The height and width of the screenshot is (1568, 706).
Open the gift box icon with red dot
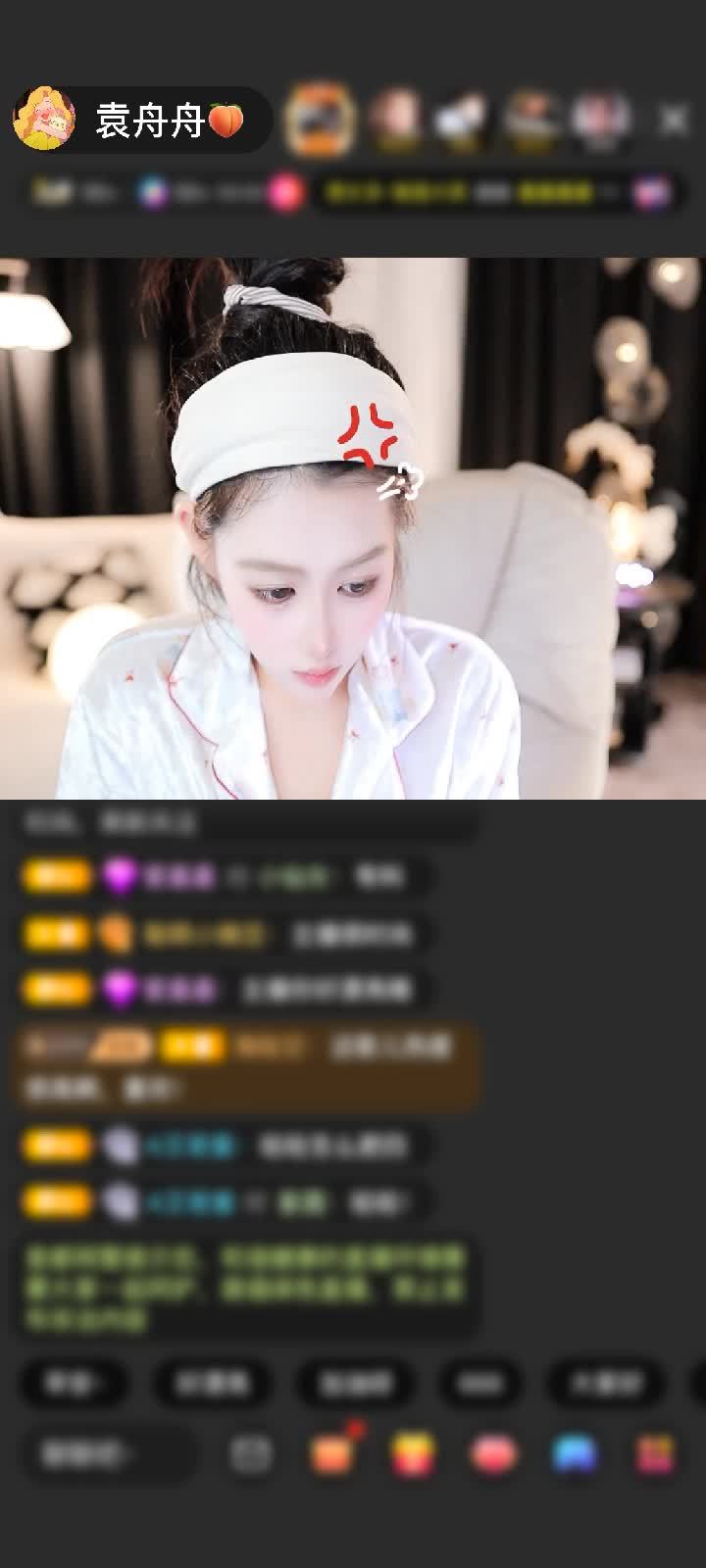(332, 1453)
